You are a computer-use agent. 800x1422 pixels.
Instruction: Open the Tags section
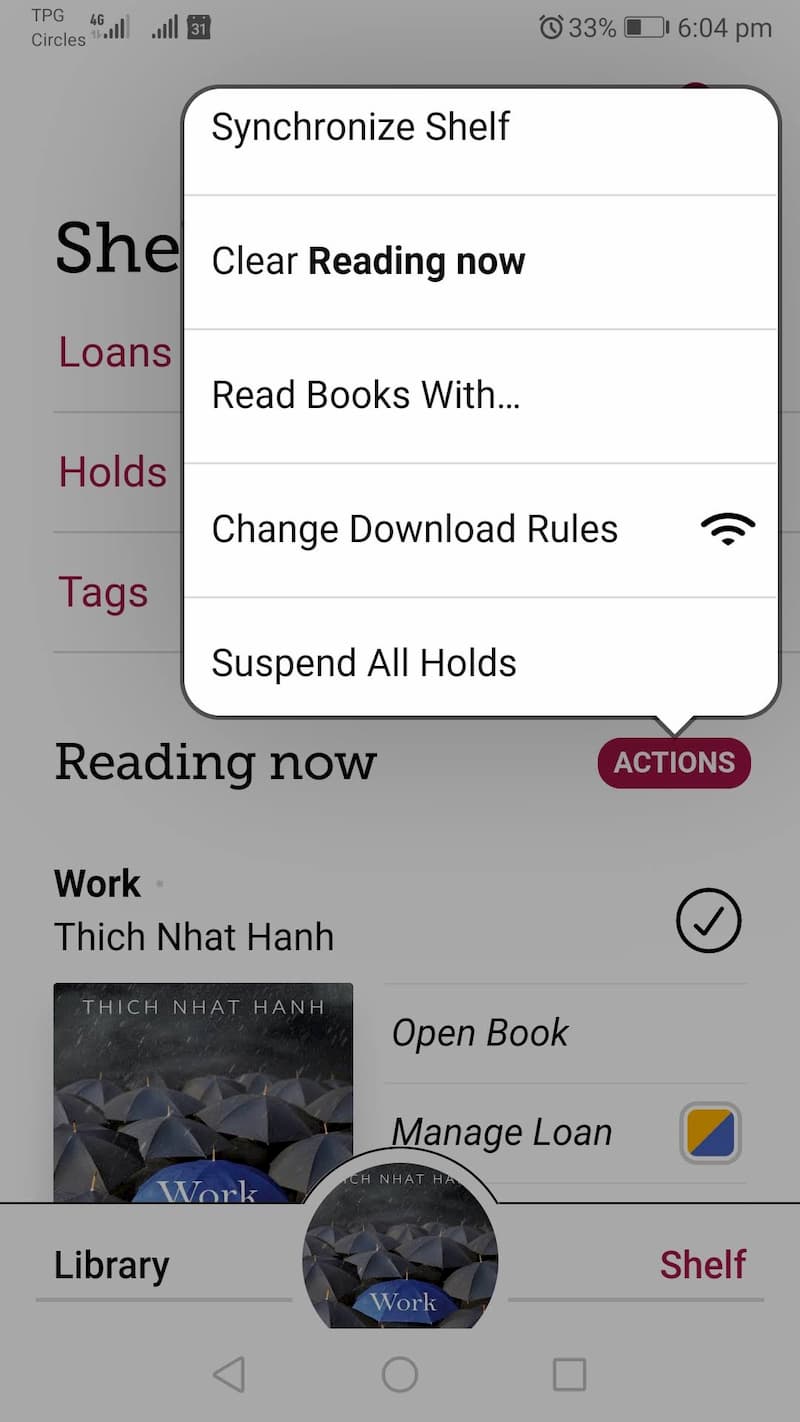pyautogui.click(x=103, y=592)
